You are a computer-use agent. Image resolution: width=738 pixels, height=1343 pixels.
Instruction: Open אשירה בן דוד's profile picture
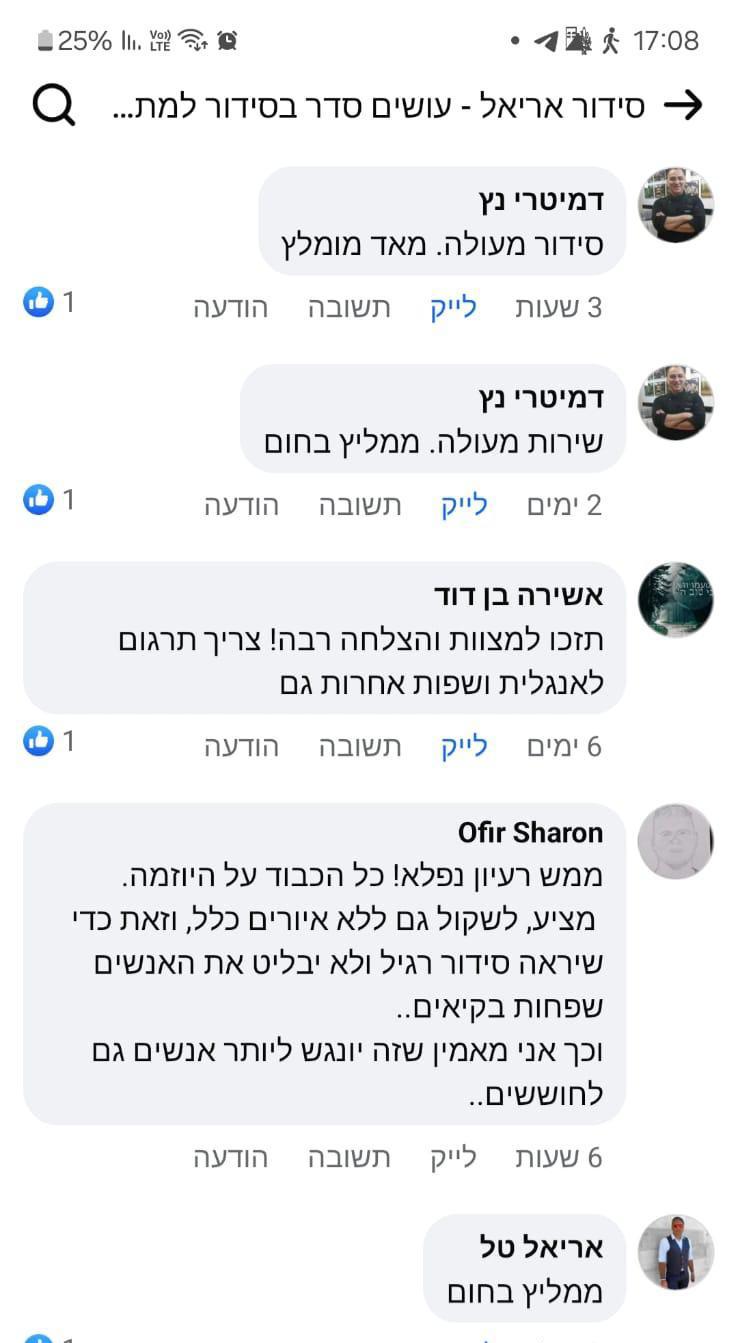click(x=676, y=600)
